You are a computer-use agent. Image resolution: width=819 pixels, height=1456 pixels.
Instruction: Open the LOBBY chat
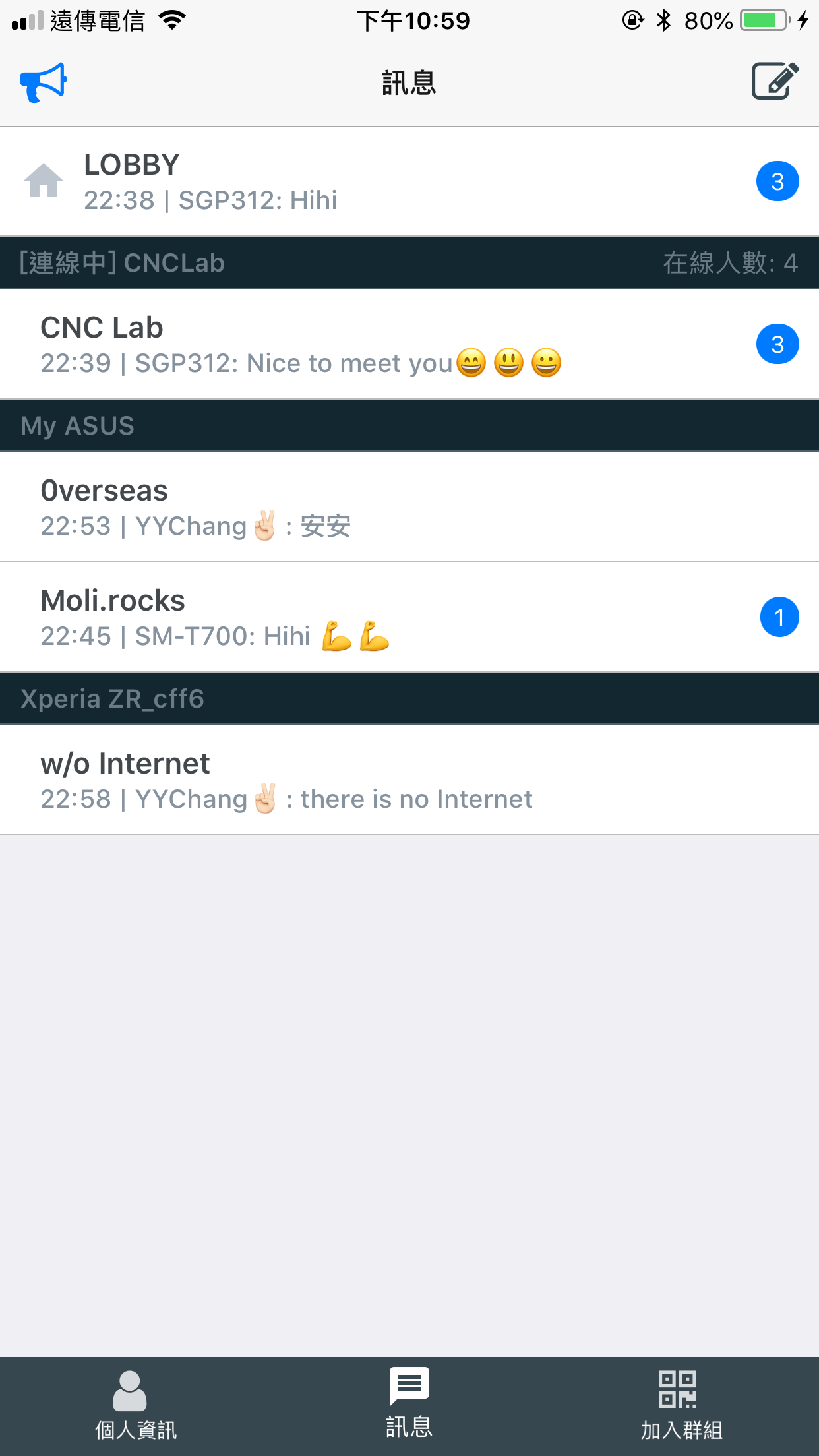409,181
